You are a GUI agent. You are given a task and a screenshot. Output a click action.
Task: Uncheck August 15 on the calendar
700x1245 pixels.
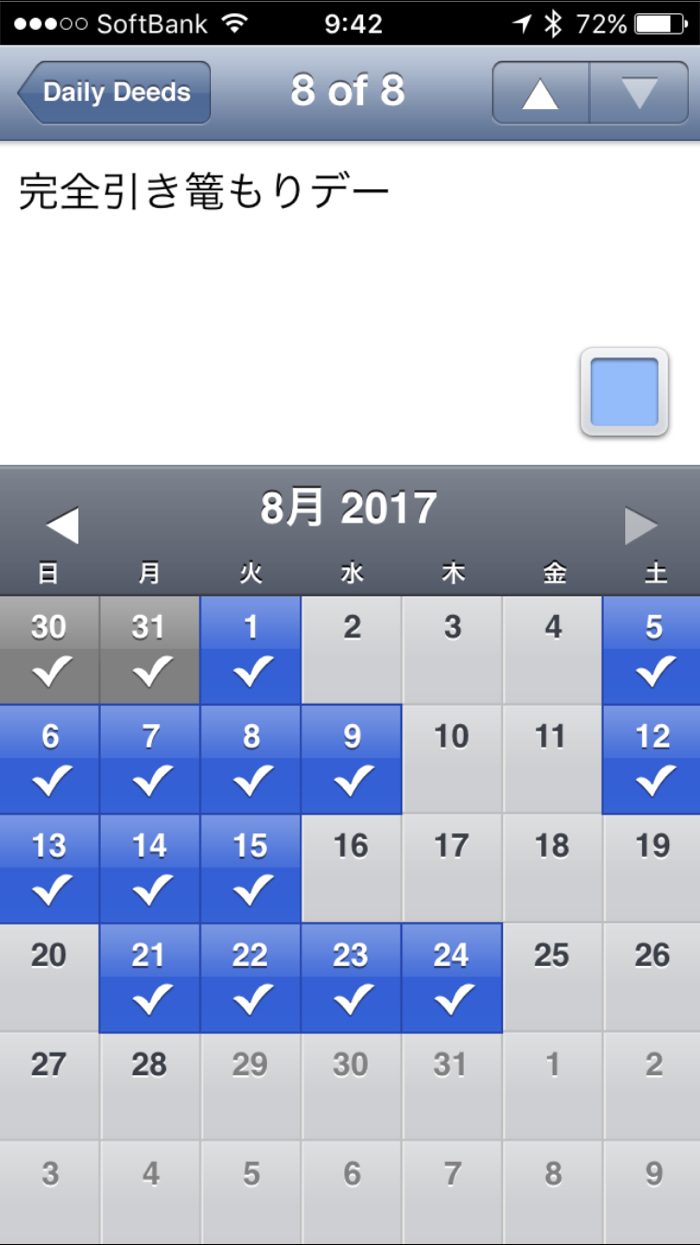click(251, 868)
